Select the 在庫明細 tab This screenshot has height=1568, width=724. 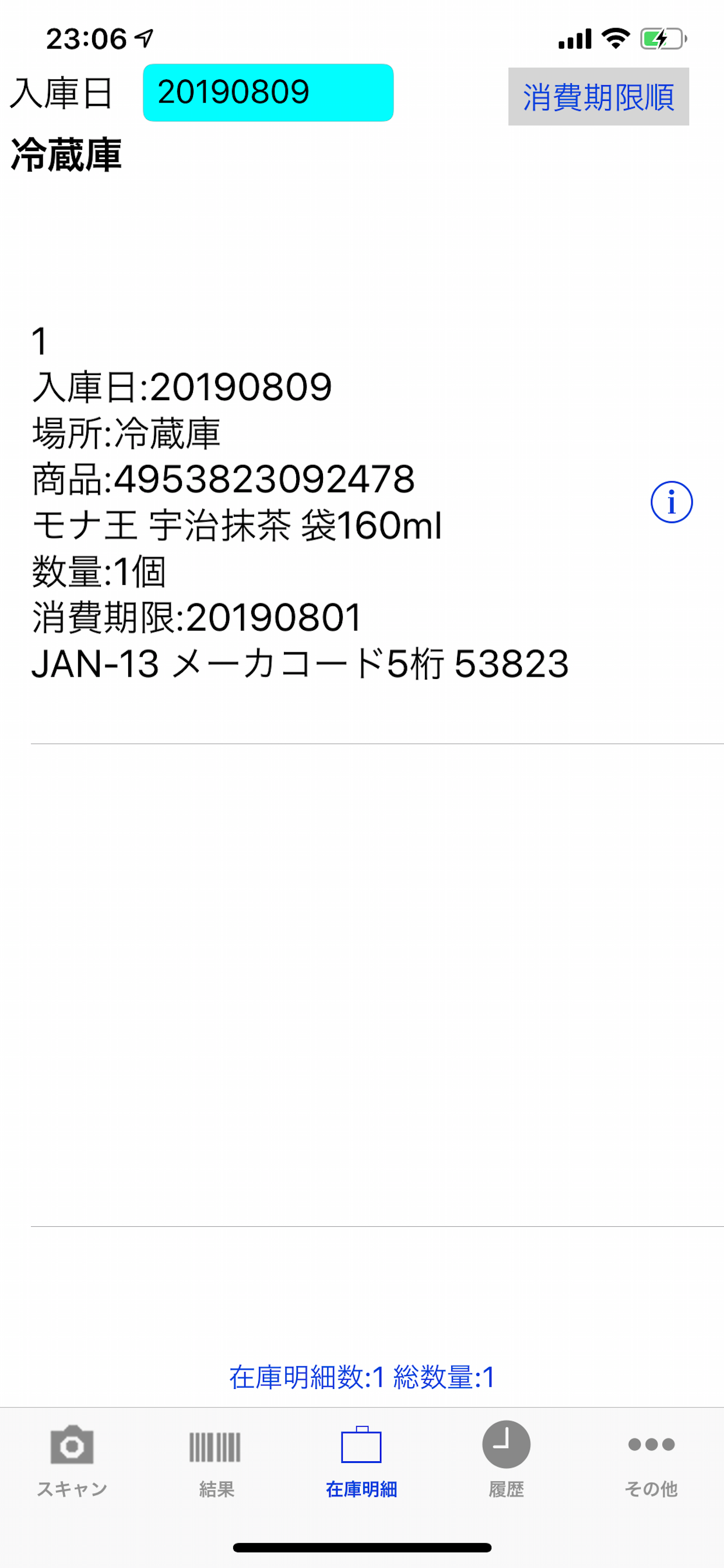pos(361,1461)
